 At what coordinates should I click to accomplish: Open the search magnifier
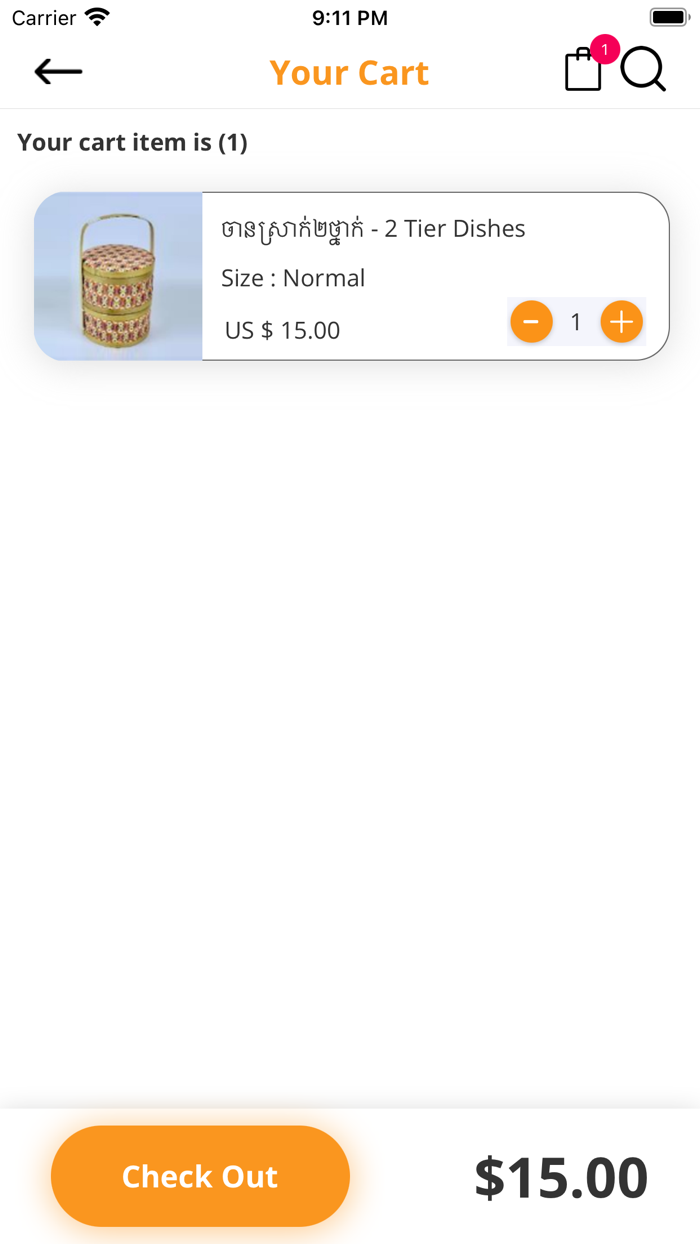[x=643, y=70]
